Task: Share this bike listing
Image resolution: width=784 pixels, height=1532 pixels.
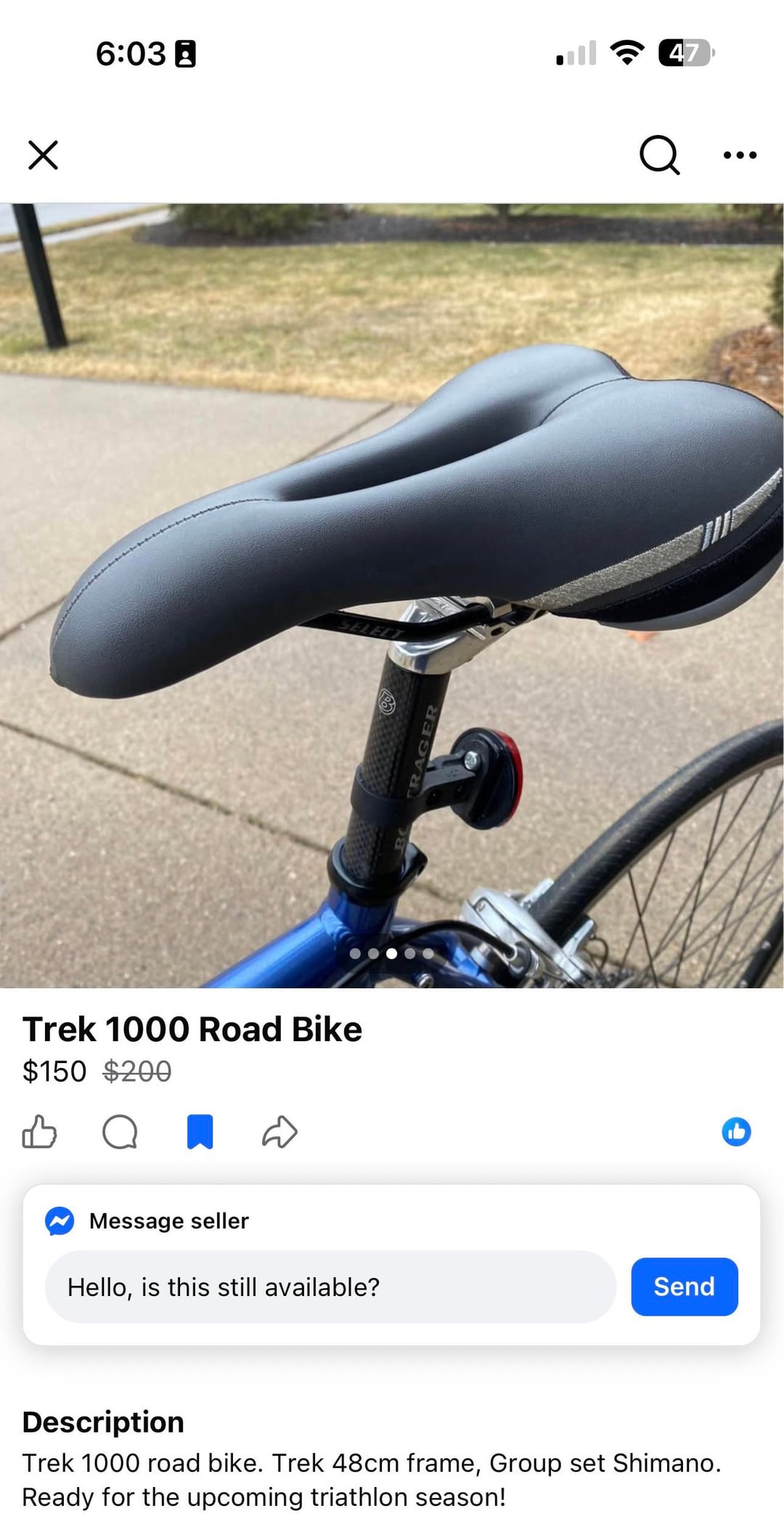Action: pos(279,1131)
